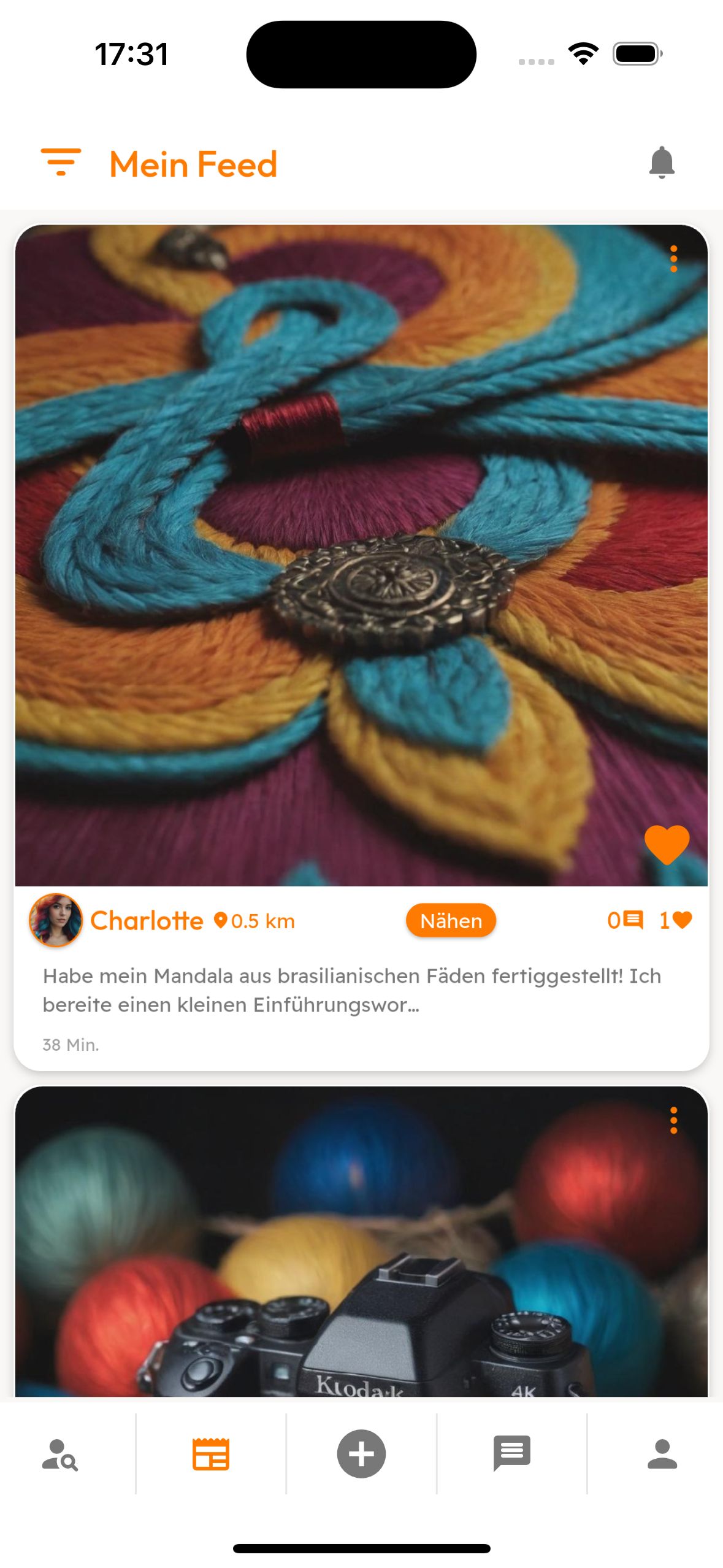Tap the Nähen category chip

451,920
